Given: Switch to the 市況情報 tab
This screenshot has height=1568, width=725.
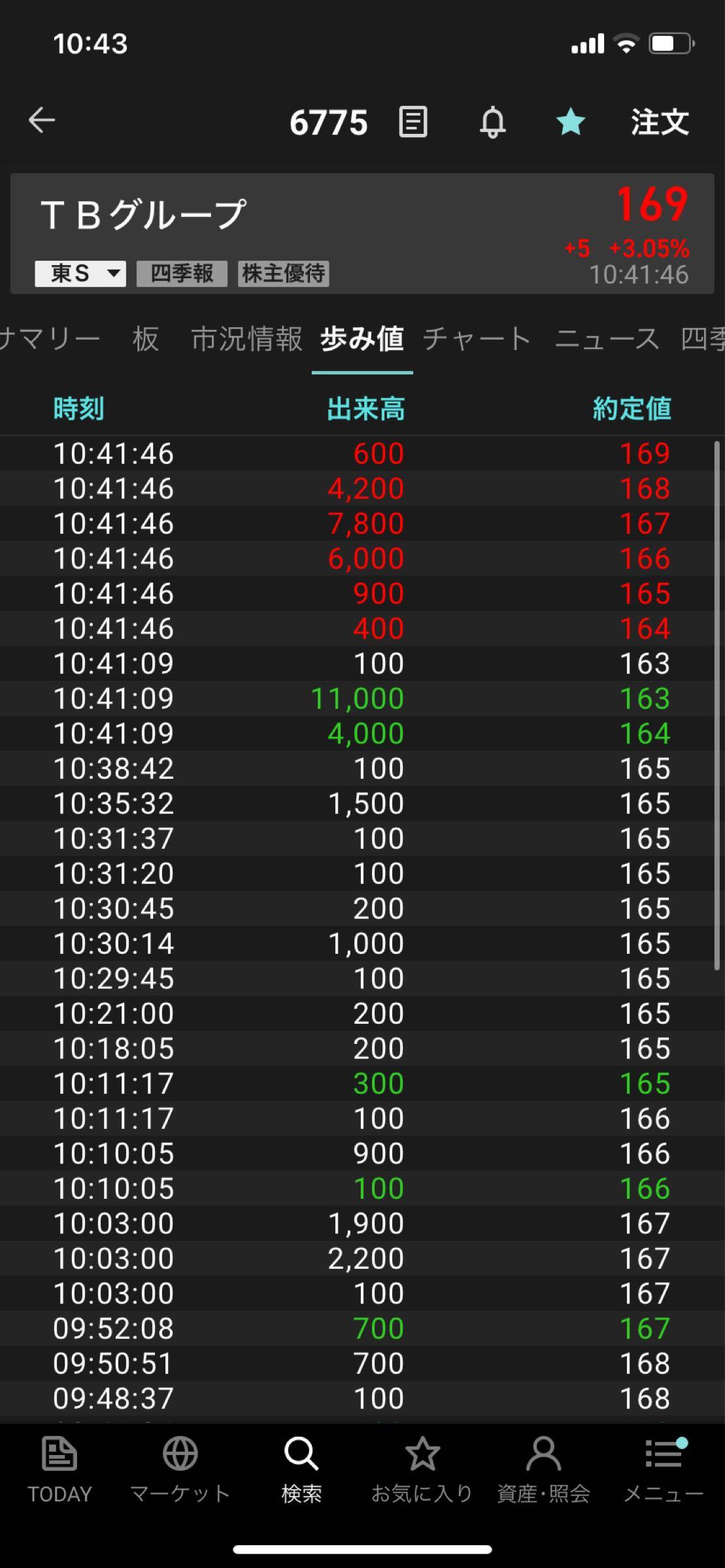Looking at the screenshot, I should pyautogui.click(x=246, y=339).
